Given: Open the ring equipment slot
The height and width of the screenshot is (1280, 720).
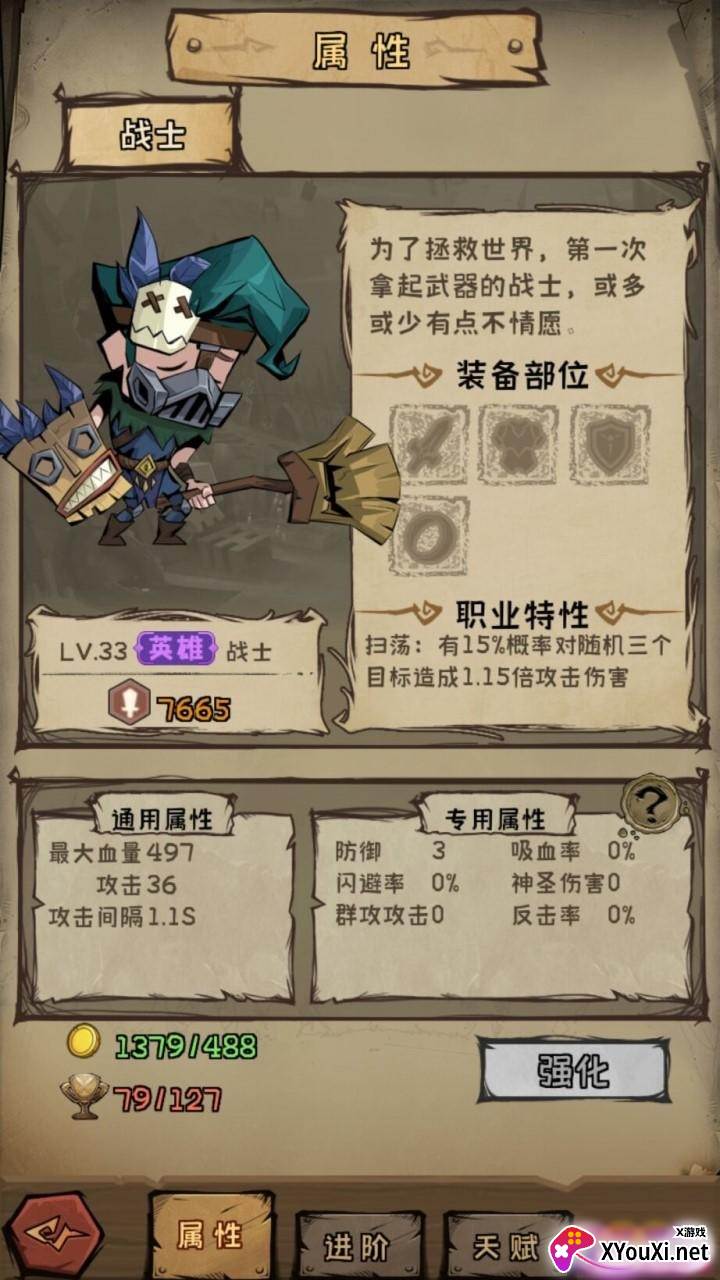Looking at the screenshot, I should coord(429,535).
